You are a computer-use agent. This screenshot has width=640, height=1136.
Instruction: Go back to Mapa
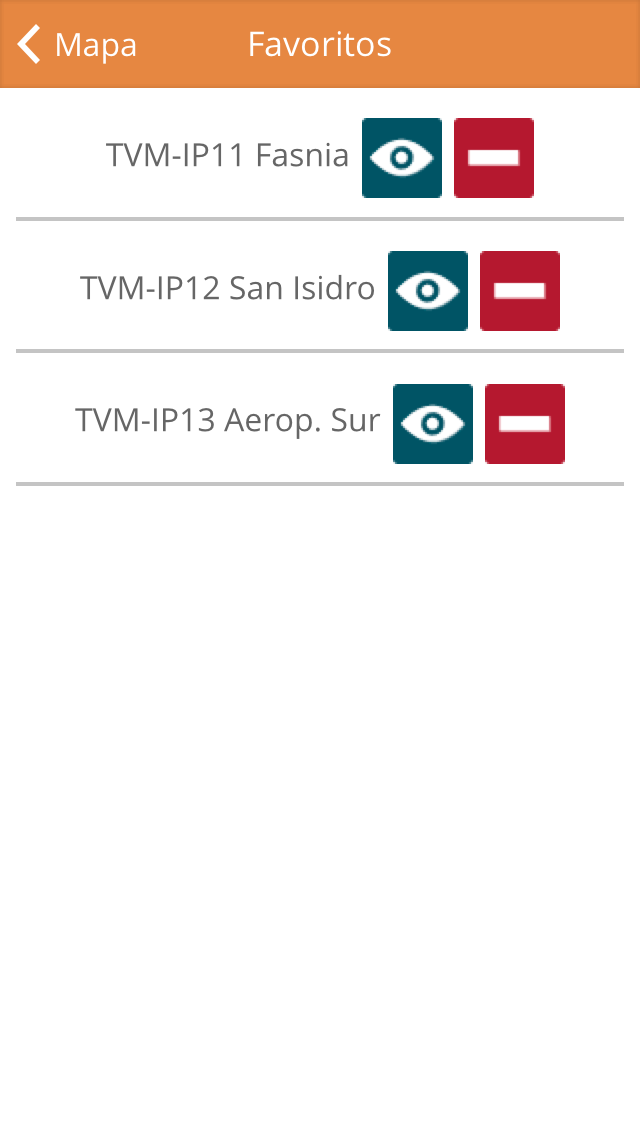[77, 45]
